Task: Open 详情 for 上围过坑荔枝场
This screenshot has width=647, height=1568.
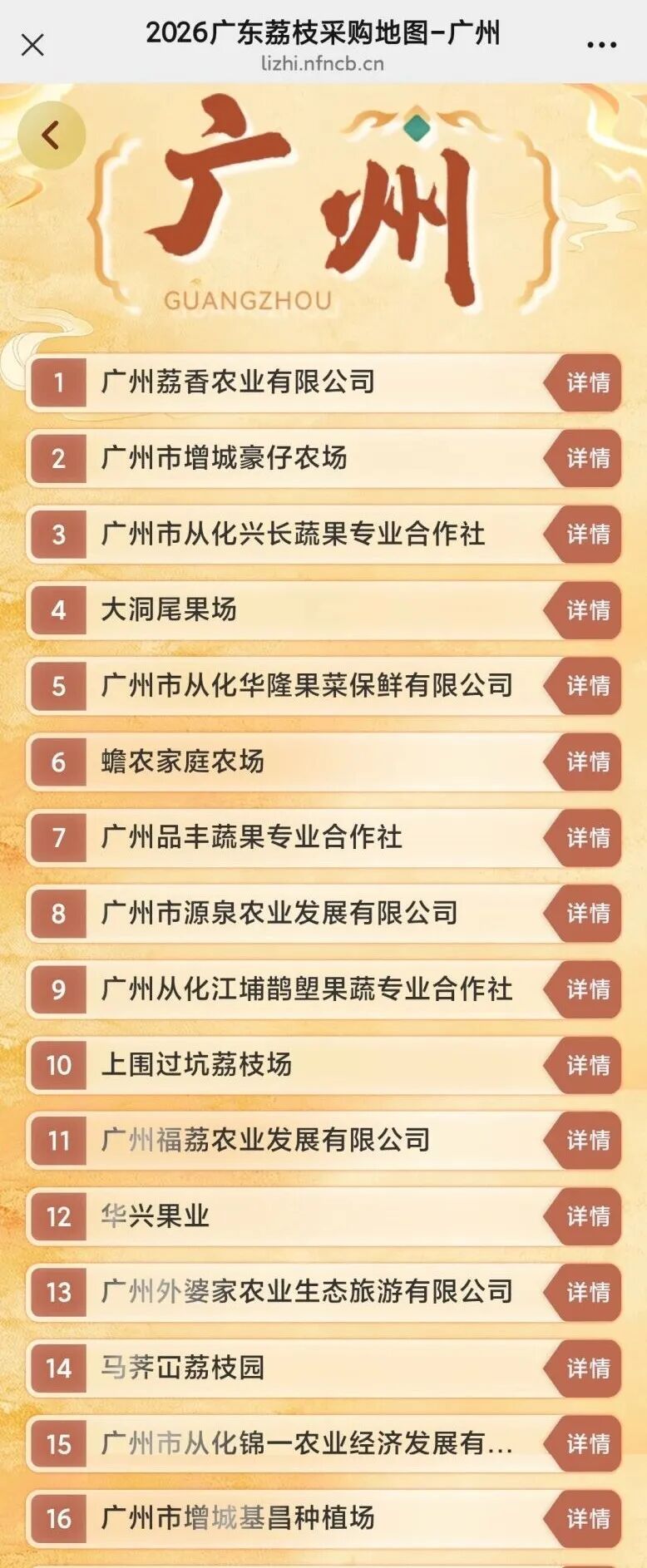Action: coord(583,1065)
